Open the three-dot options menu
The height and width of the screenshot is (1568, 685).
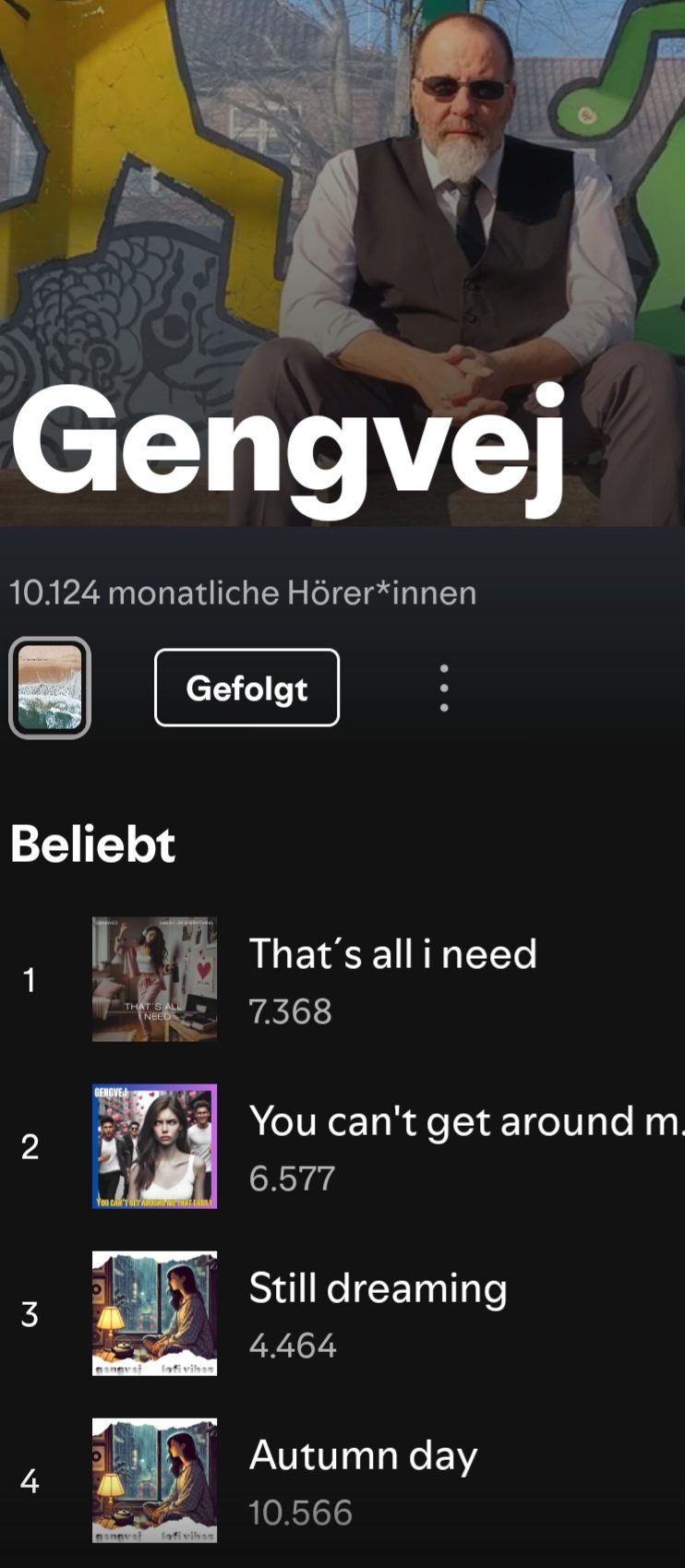(444, 688)
